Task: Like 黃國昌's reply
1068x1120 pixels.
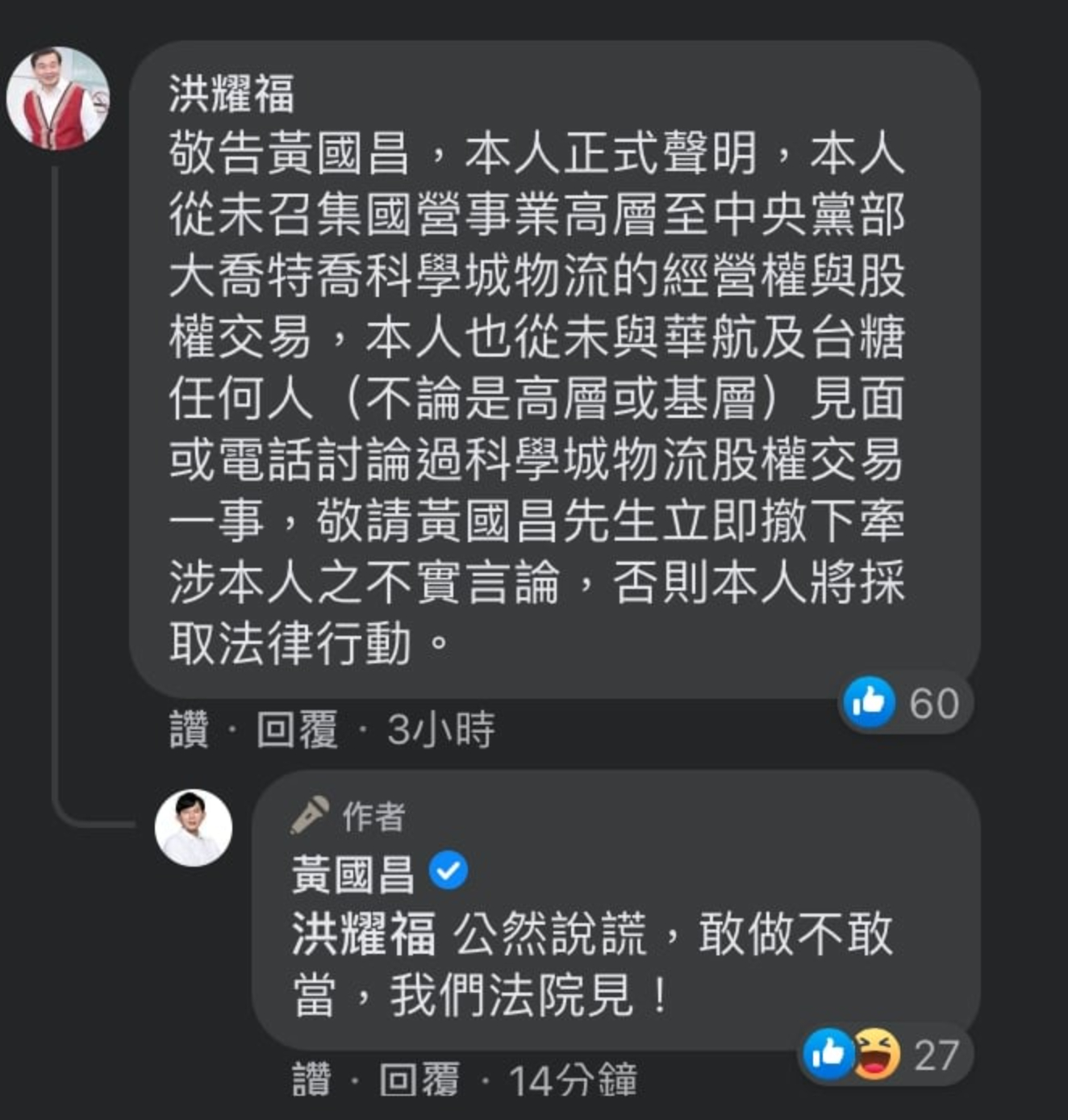Action: (x=311, y=1080)
